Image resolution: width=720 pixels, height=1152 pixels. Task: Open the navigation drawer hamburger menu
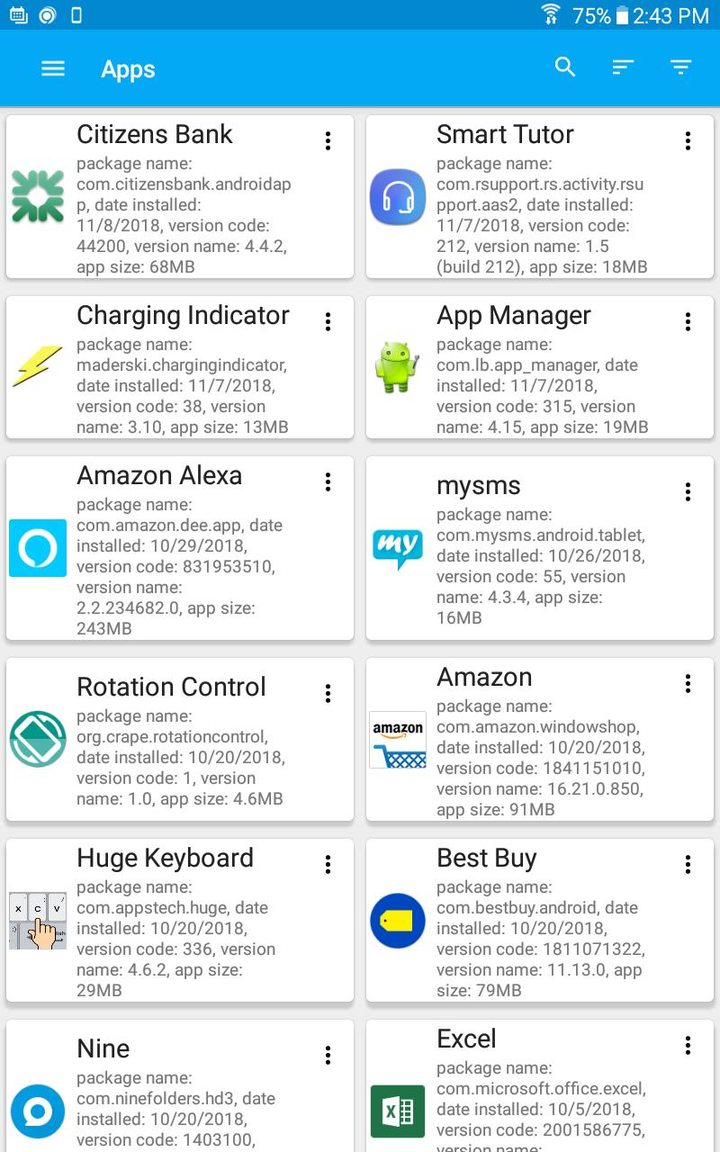[x=53, y=68]
